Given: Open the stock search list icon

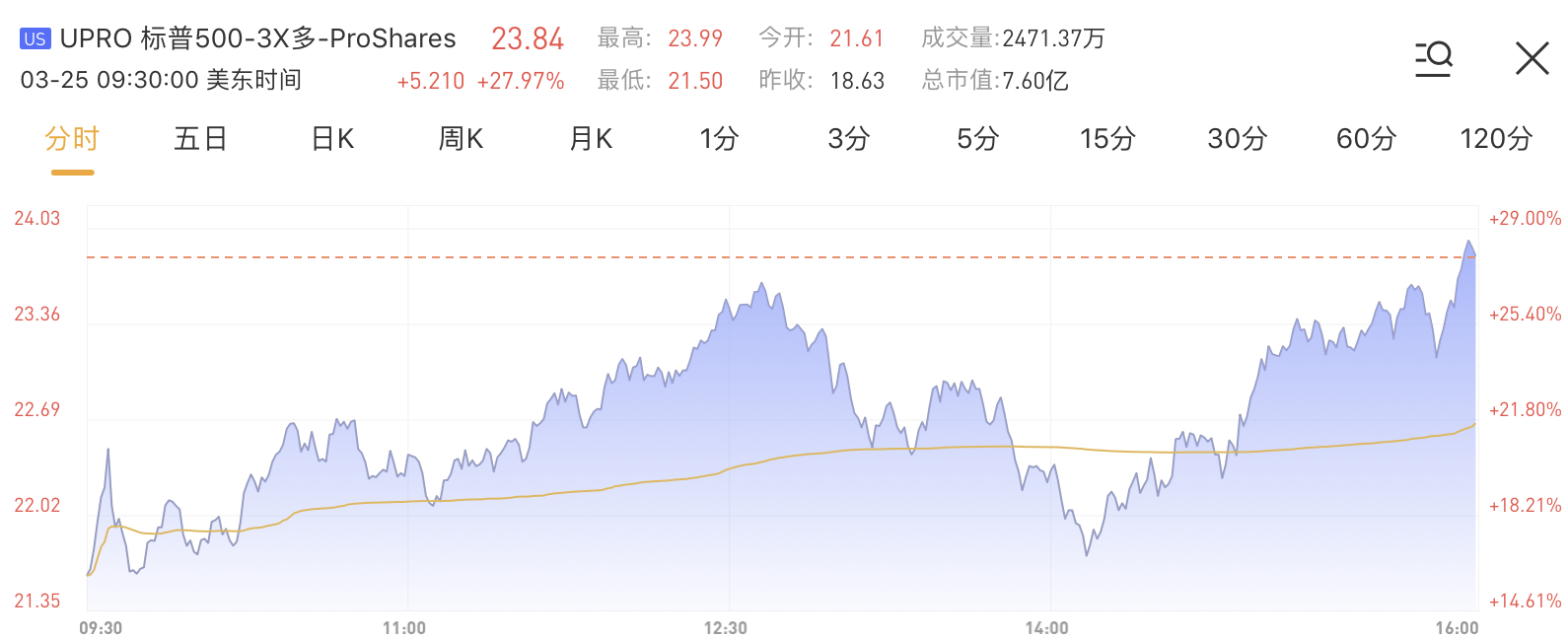Looking at the screenshot, I should pyautogui.click(x=1434, y=59).
